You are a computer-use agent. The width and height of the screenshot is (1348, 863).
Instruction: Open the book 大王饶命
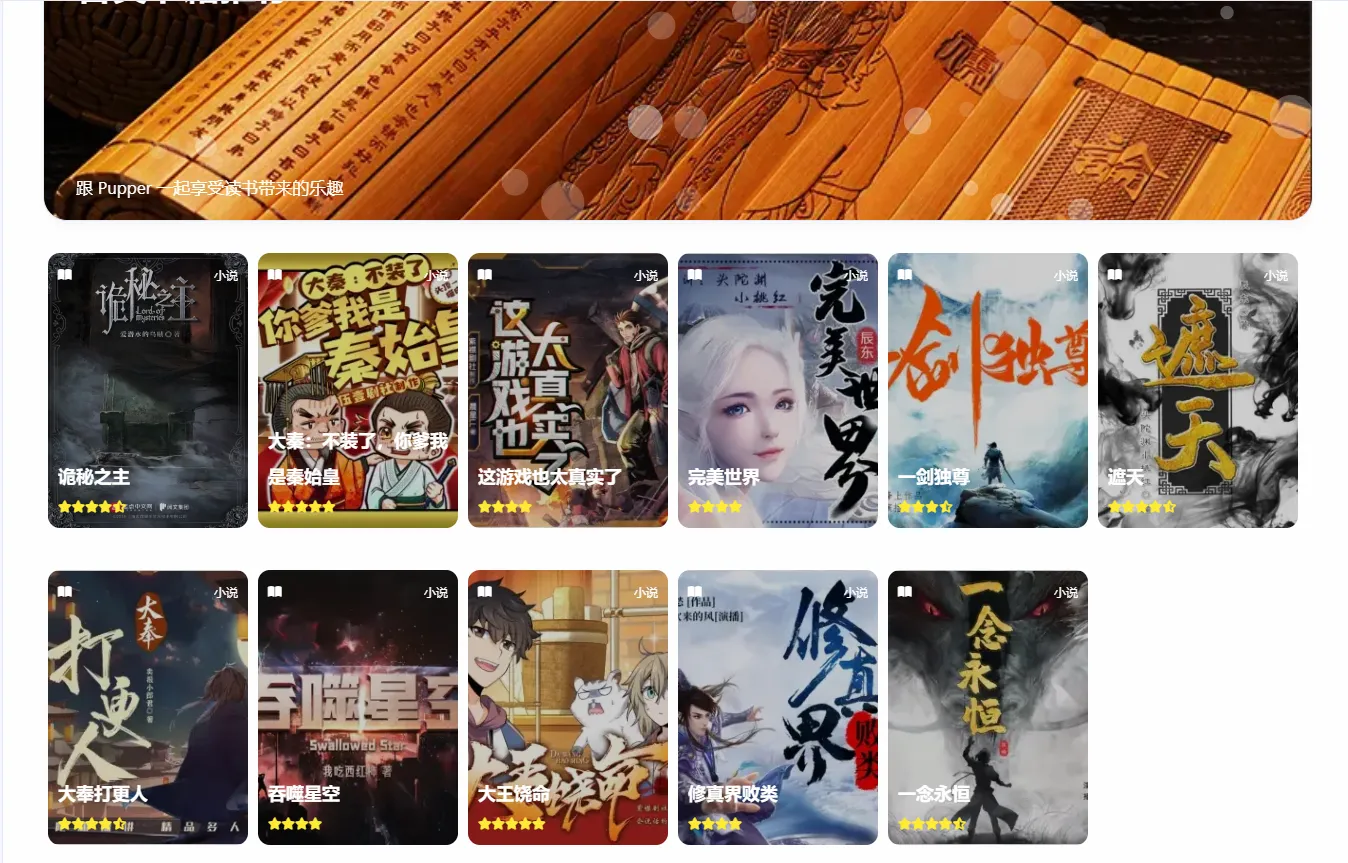568,707
